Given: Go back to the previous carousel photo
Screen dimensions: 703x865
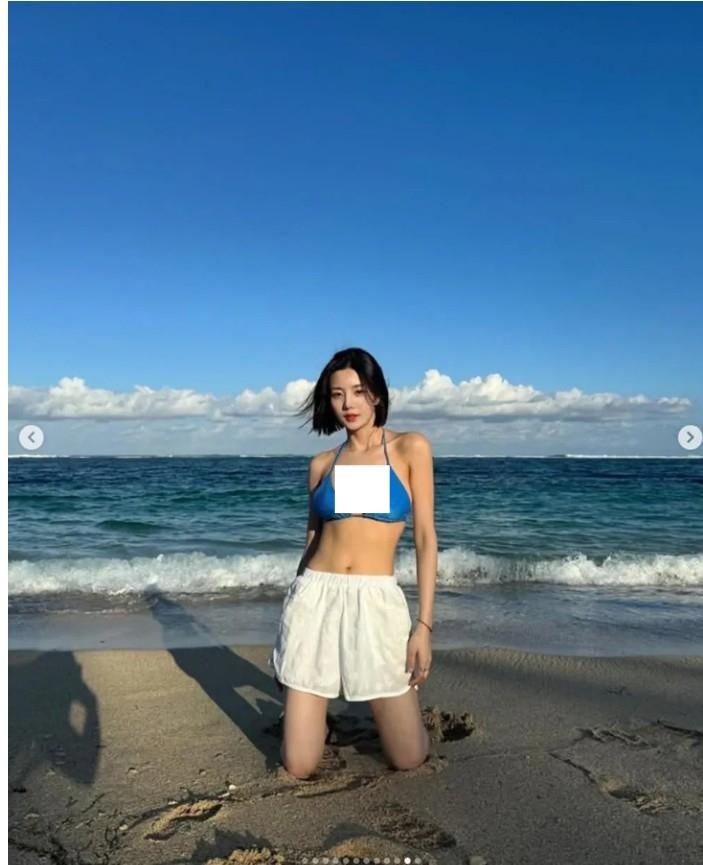Looking at the screenshot, I should point(31,437).
